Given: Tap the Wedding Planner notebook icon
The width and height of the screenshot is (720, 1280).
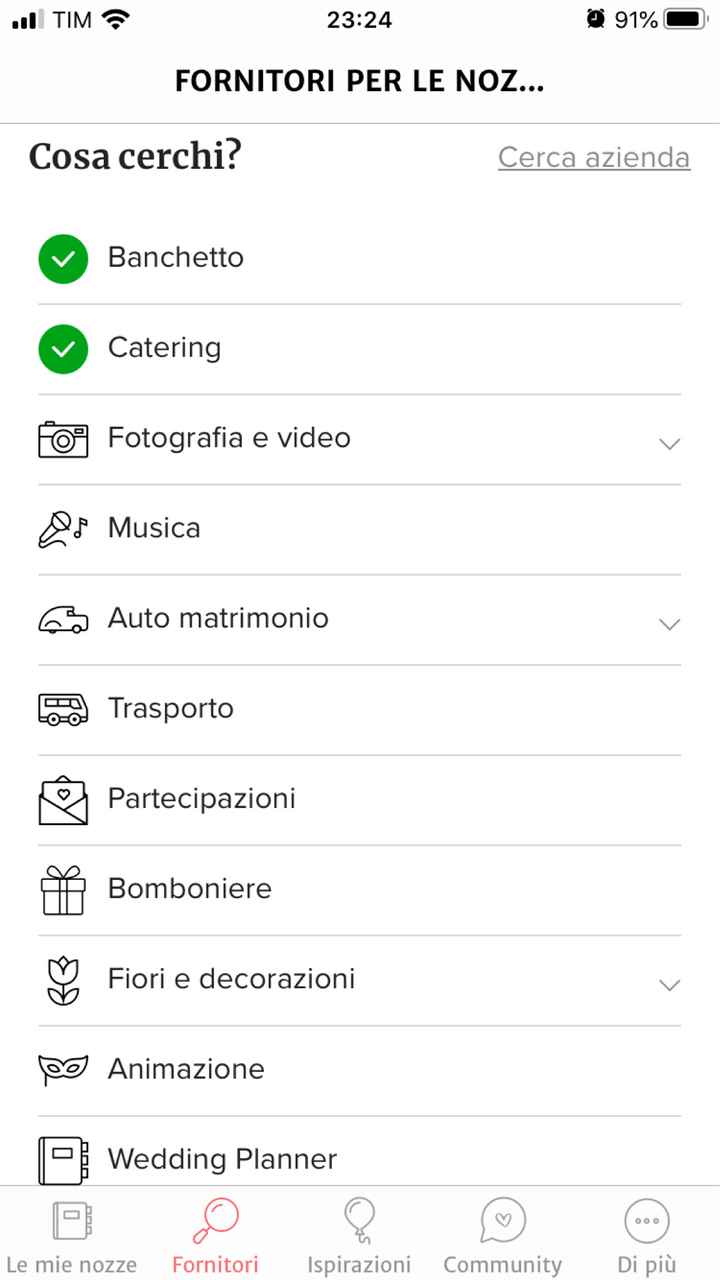Looking at the screenshot, I should pos(62,1160).
